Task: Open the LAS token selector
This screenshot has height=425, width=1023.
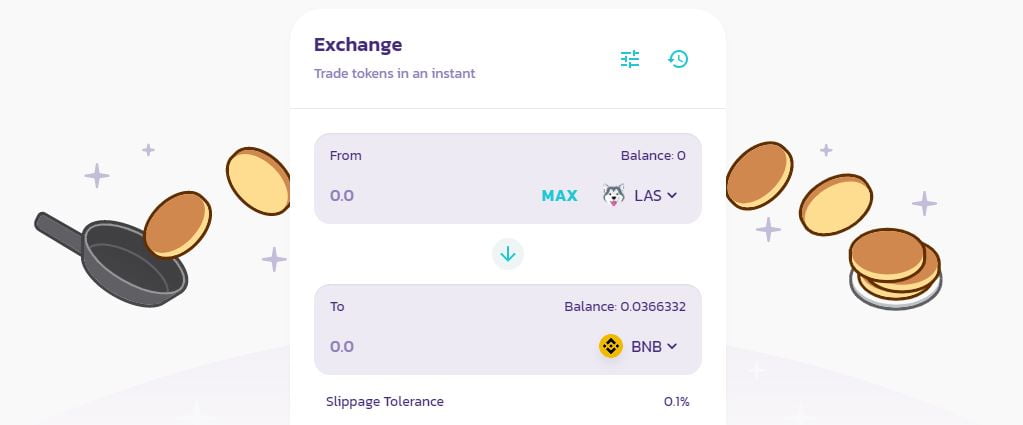Action: pos(641,196)
